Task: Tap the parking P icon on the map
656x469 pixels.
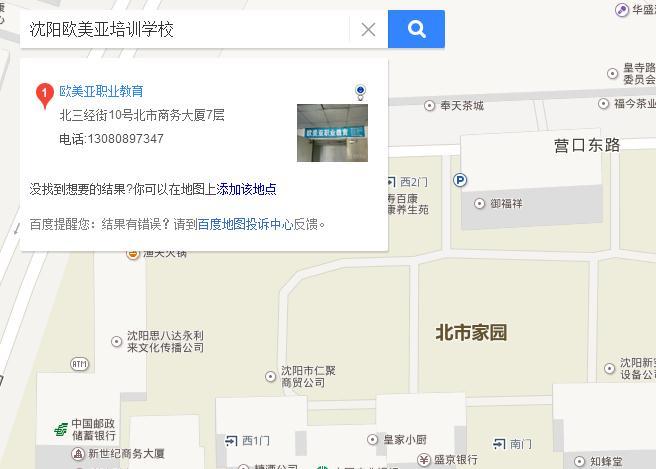Action: [x=460, y=180]
